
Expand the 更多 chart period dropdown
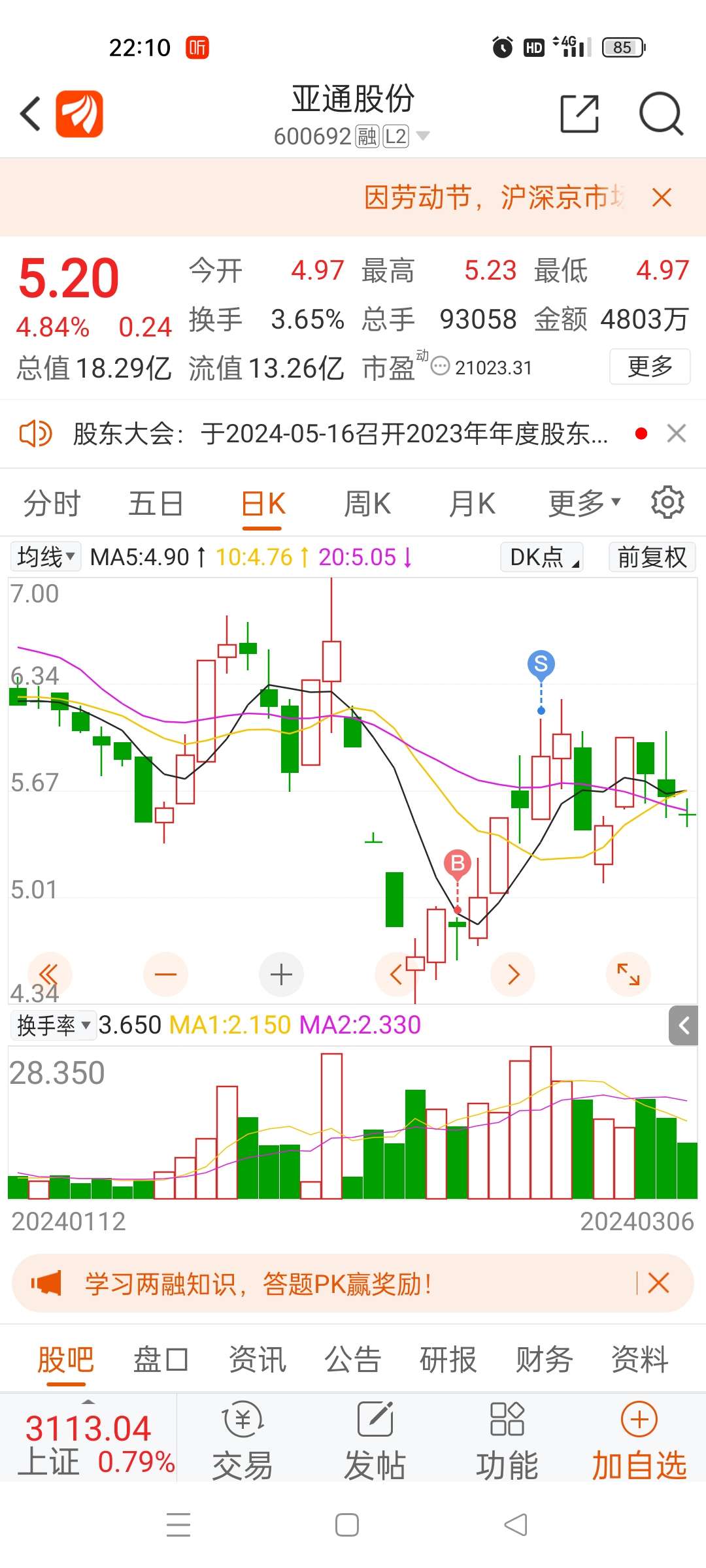click(x=584, y=504)
